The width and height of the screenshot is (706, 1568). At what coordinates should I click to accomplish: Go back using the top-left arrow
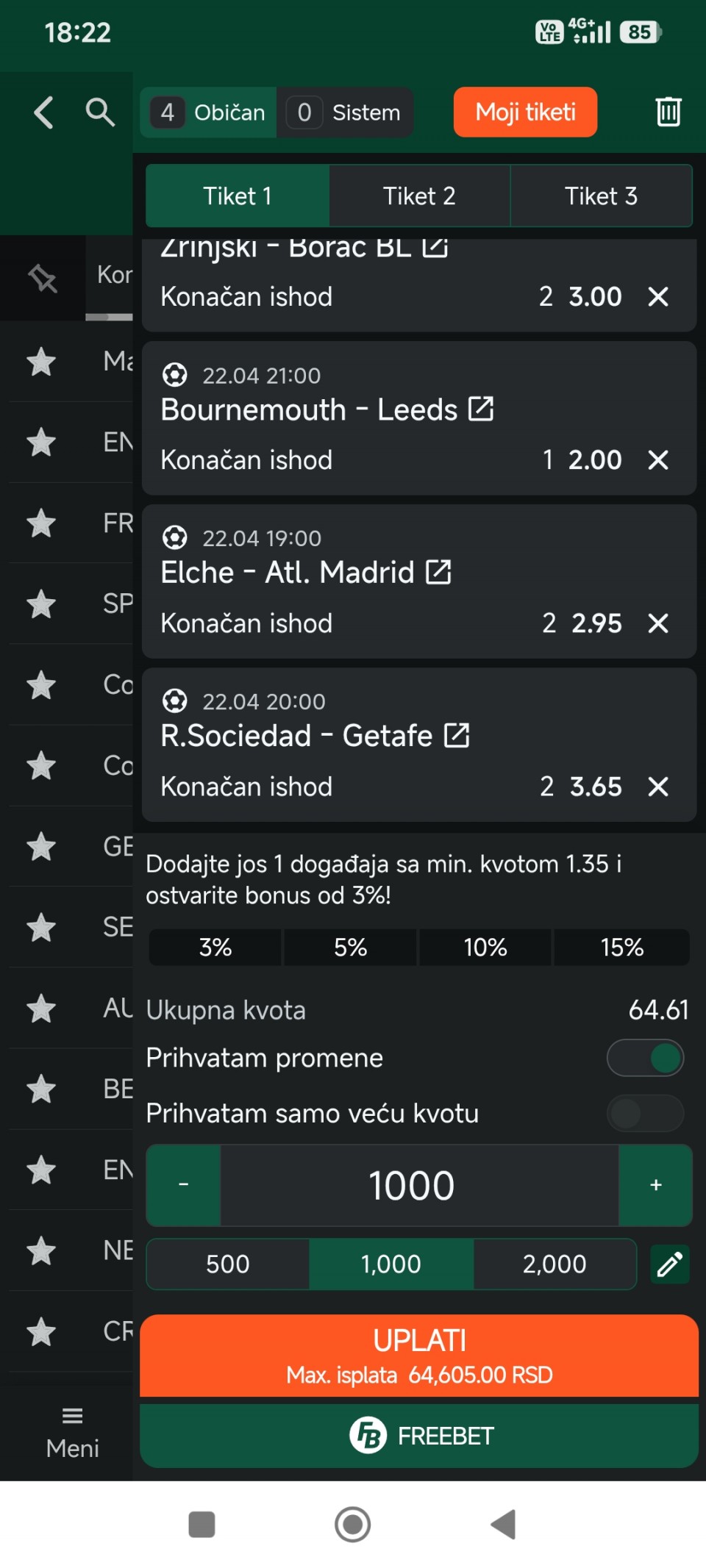[44, 112]
